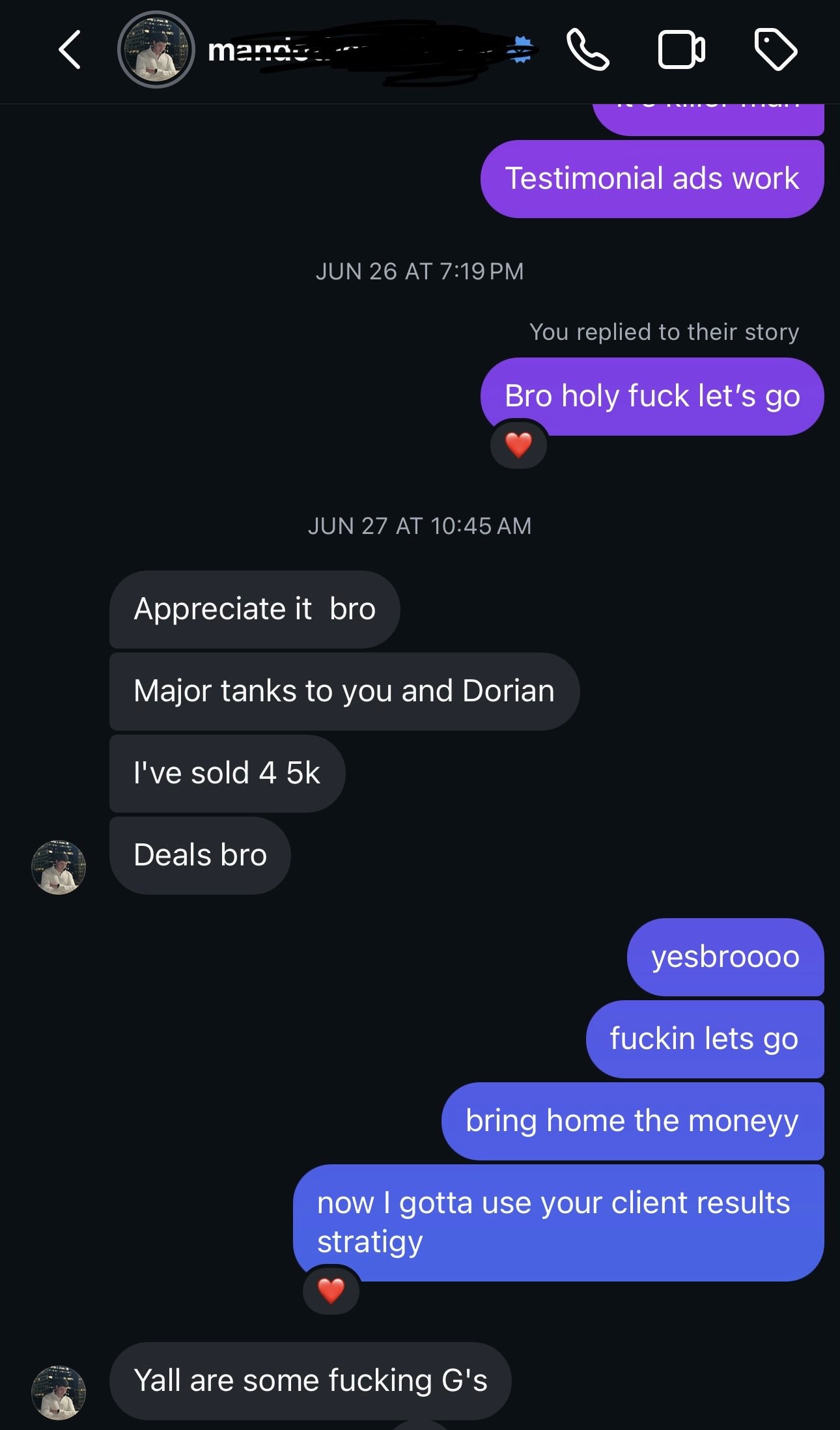View heart reaction on "client results stratigy" message
The width and height of the screenshot is (840, 1430).
click(331, 1291)
